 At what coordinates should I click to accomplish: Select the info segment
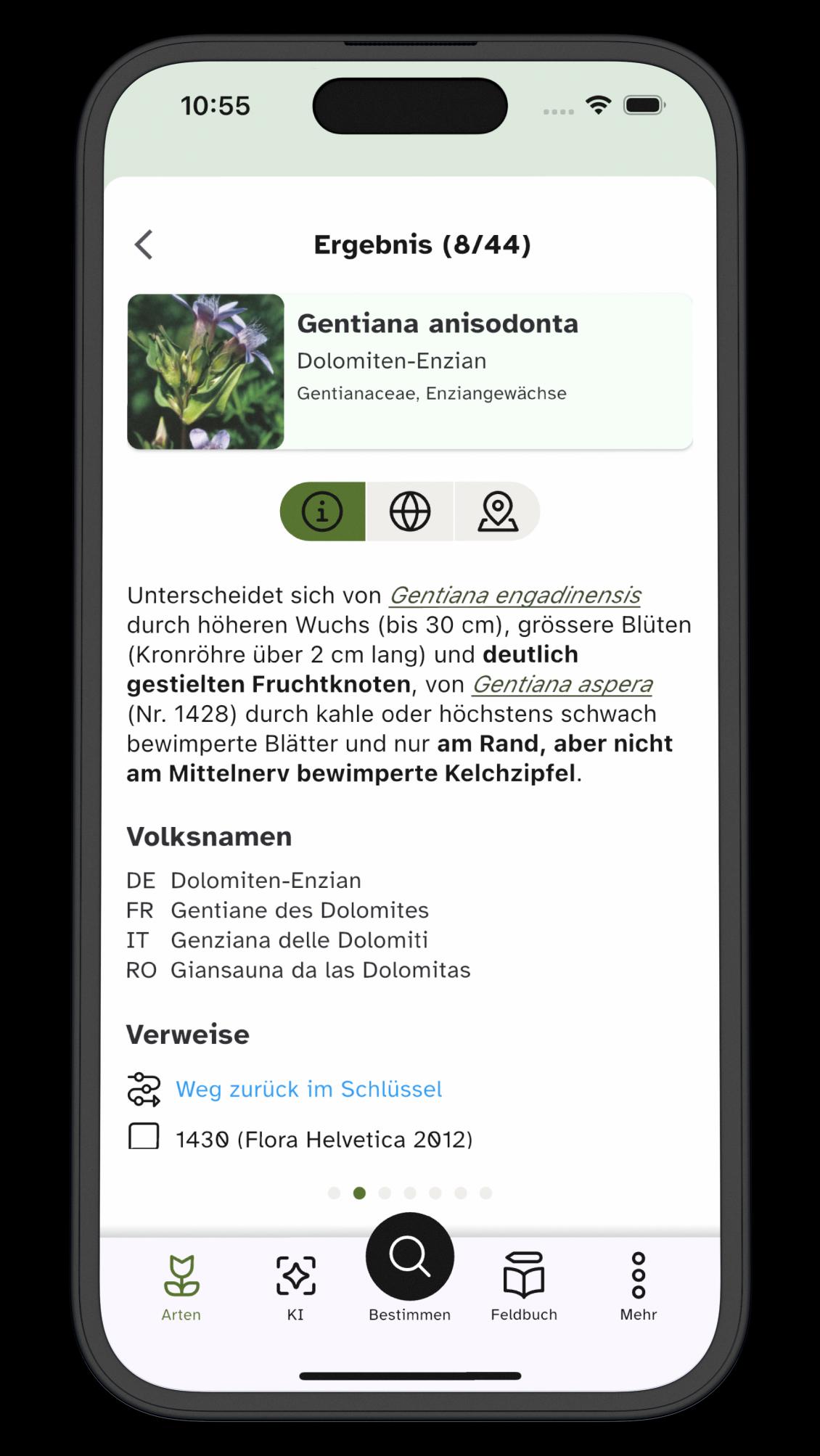pos(323,511)
